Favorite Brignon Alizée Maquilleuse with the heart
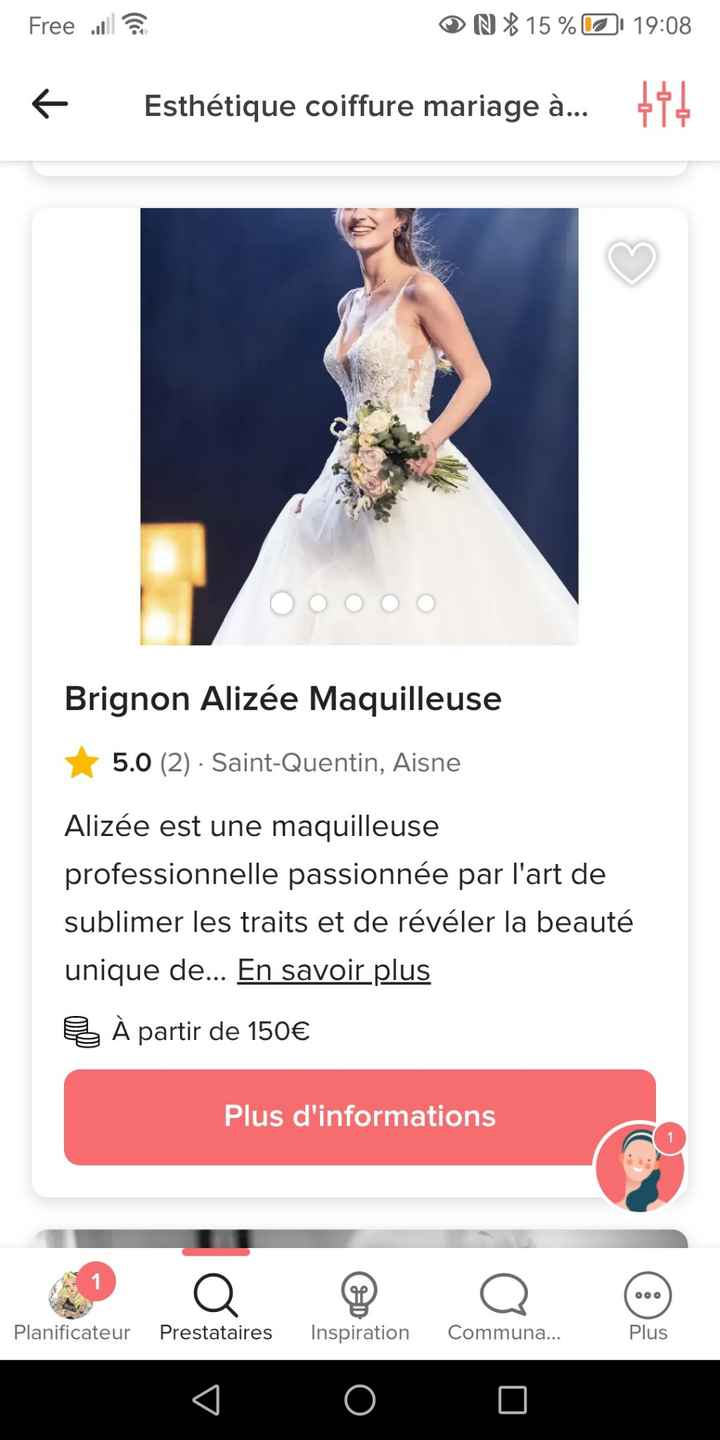Screen dimensions: 720x1440 click(632, 262)
